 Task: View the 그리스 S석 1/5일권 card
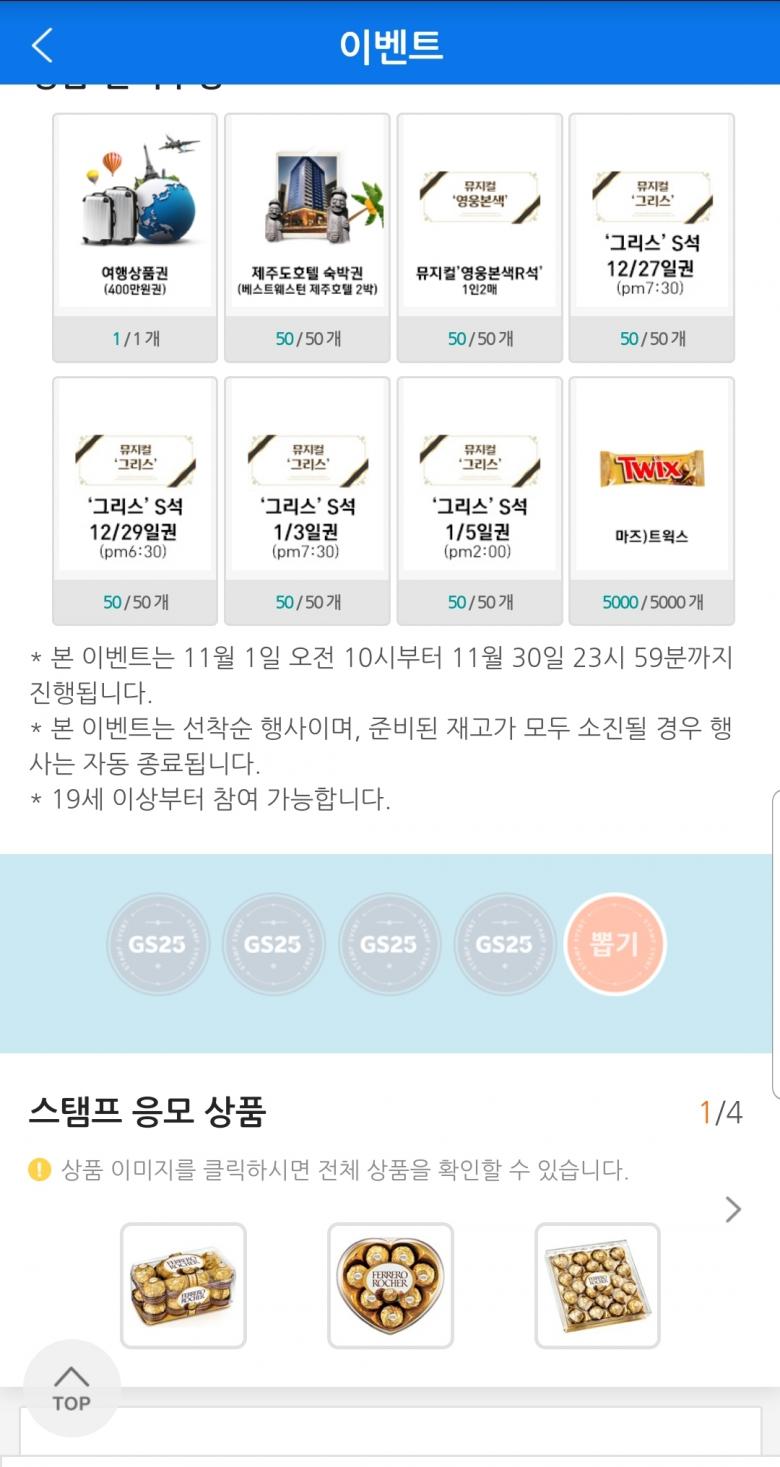coord(479,500)
